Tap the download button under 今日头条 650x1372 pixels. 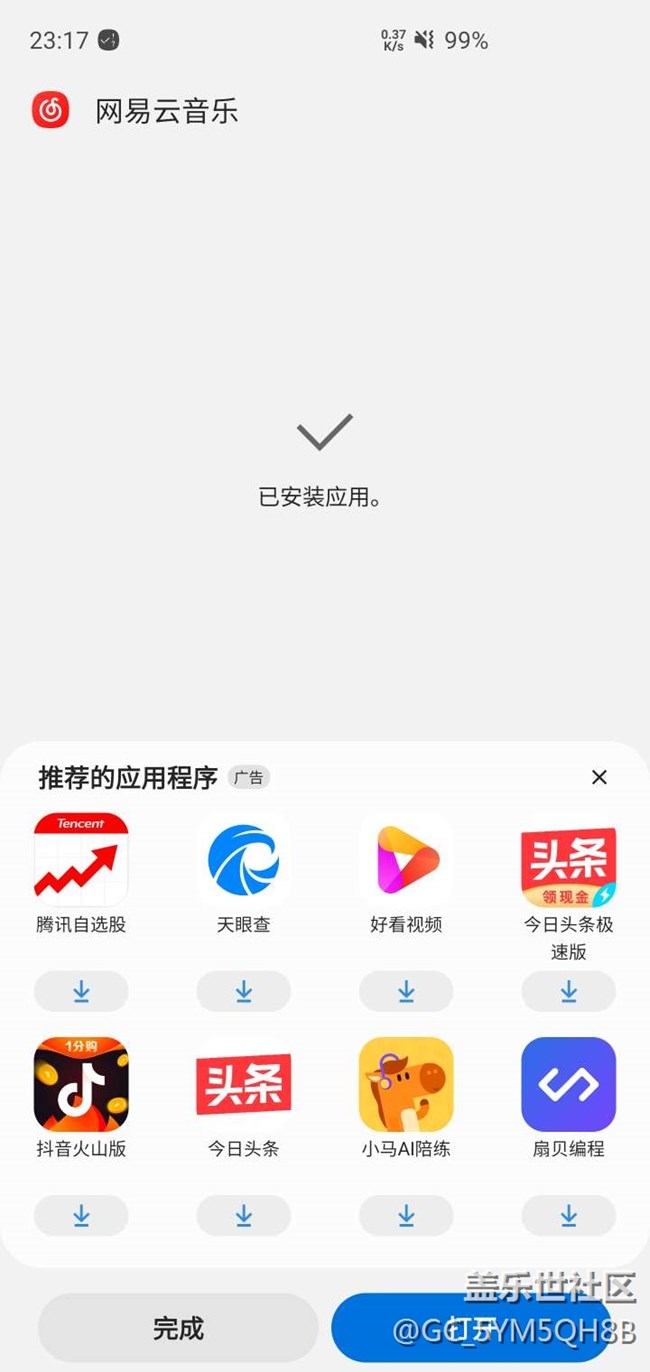pos(244,1215)
